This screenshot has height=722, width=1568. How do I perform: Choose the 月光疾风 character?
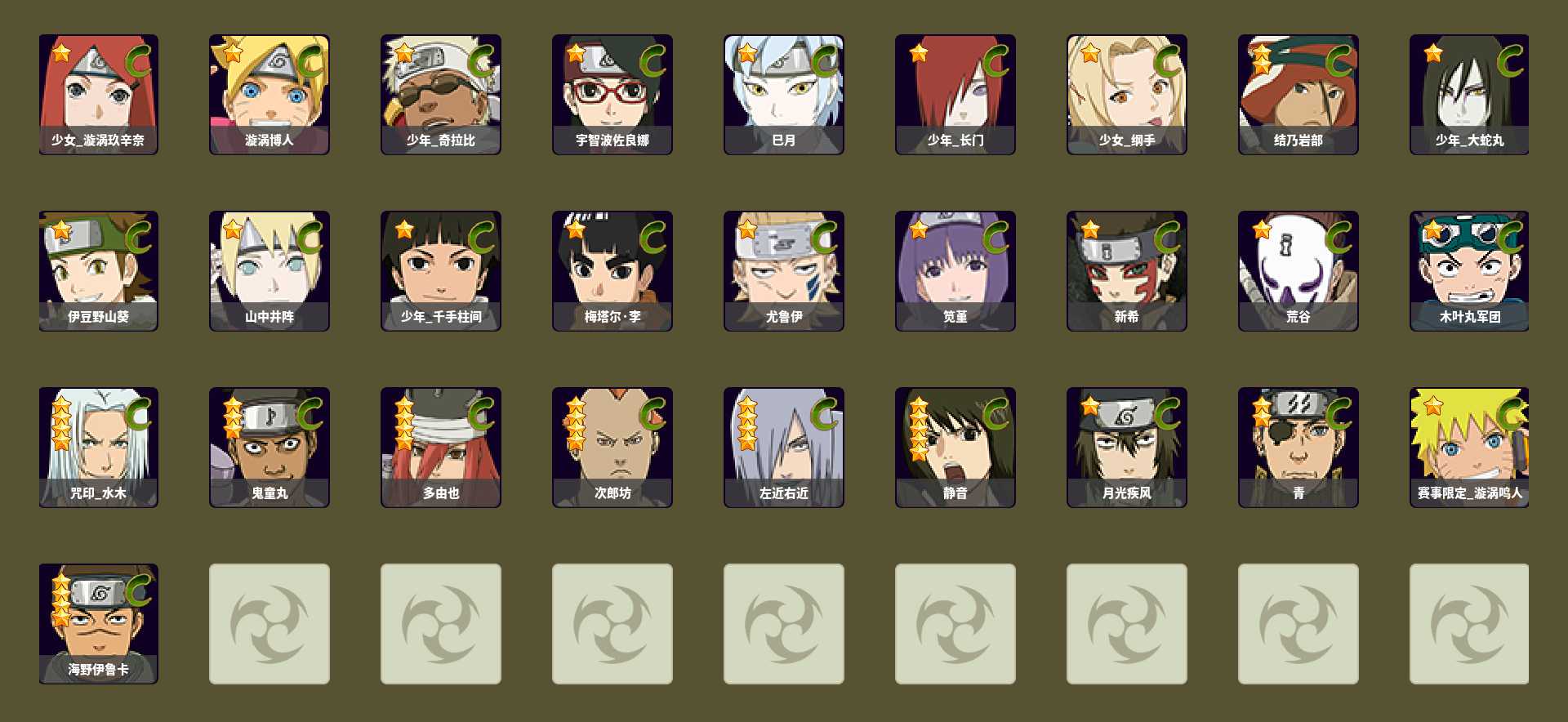pyautogui.click(x=1127, y=447)
